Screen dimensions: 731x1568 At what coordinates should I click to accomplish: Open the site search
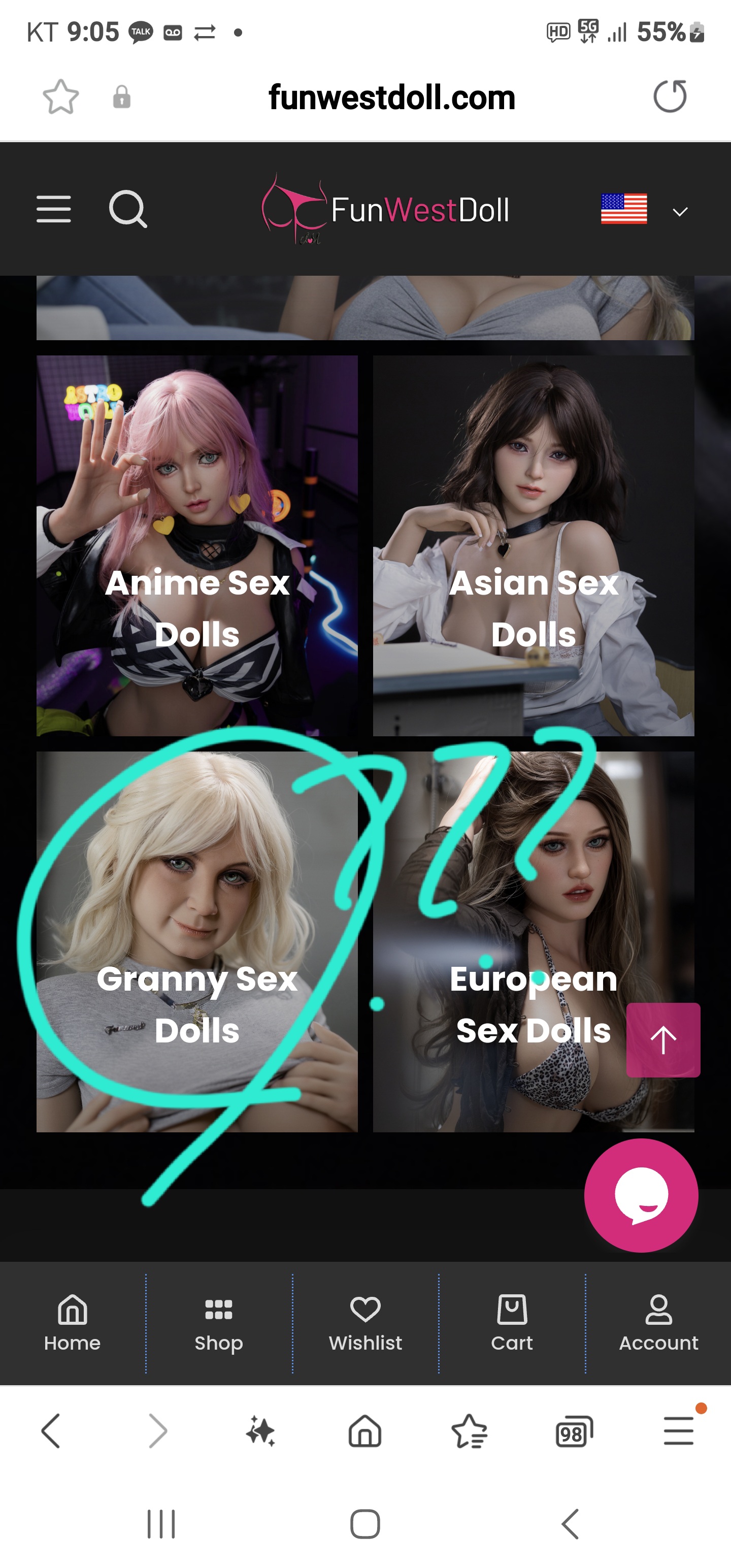pyautogui.click(x=128, y=209)
